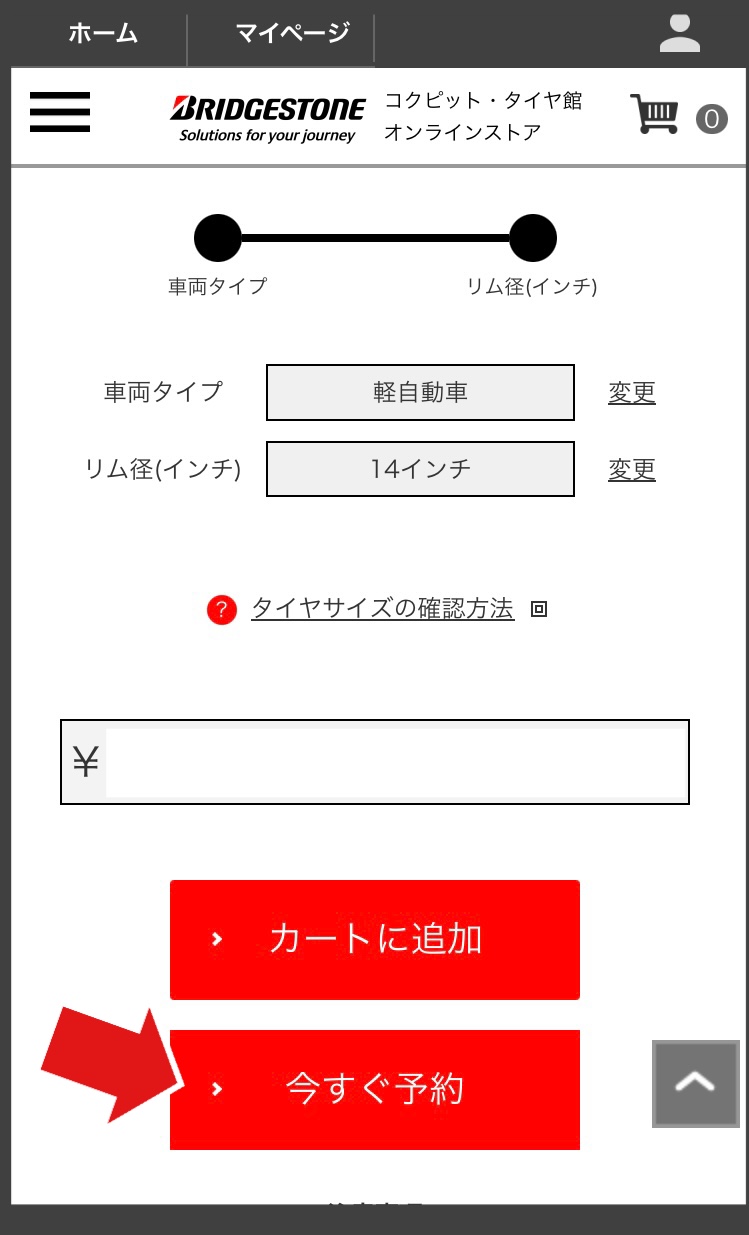Change the リム径(インチ) selection
The width and height of the screenshot is (749, 1235).
point(631,469)
